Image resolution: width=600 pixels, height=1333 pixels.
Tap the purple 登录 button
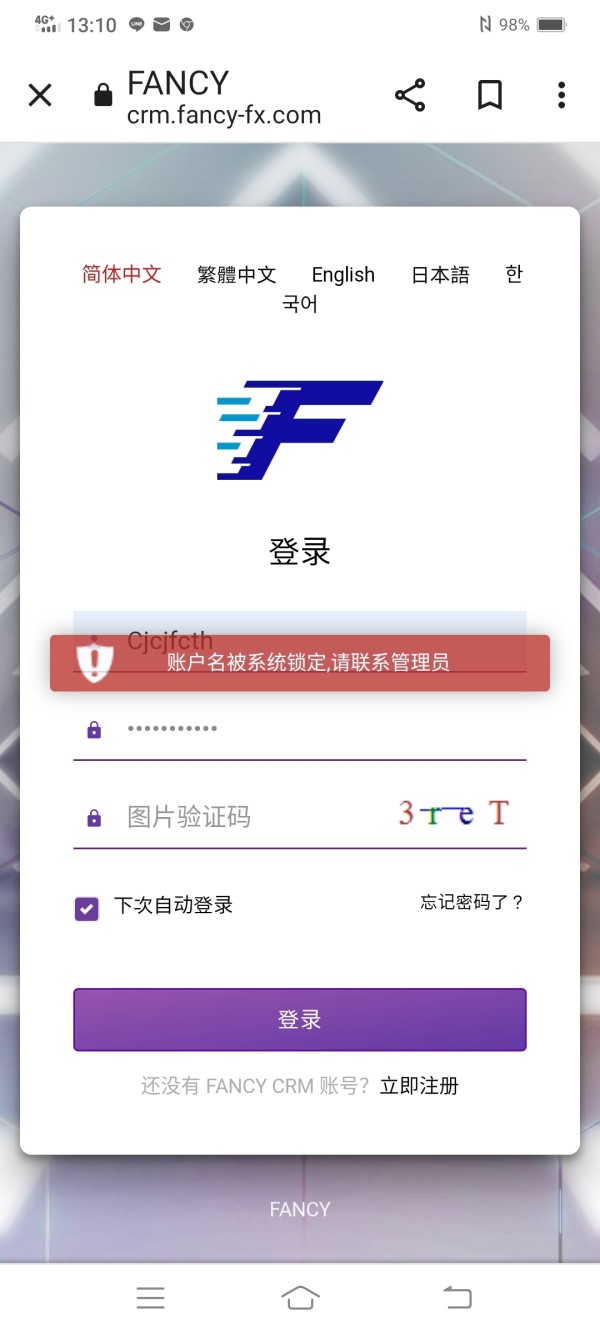pos(300,1020)
